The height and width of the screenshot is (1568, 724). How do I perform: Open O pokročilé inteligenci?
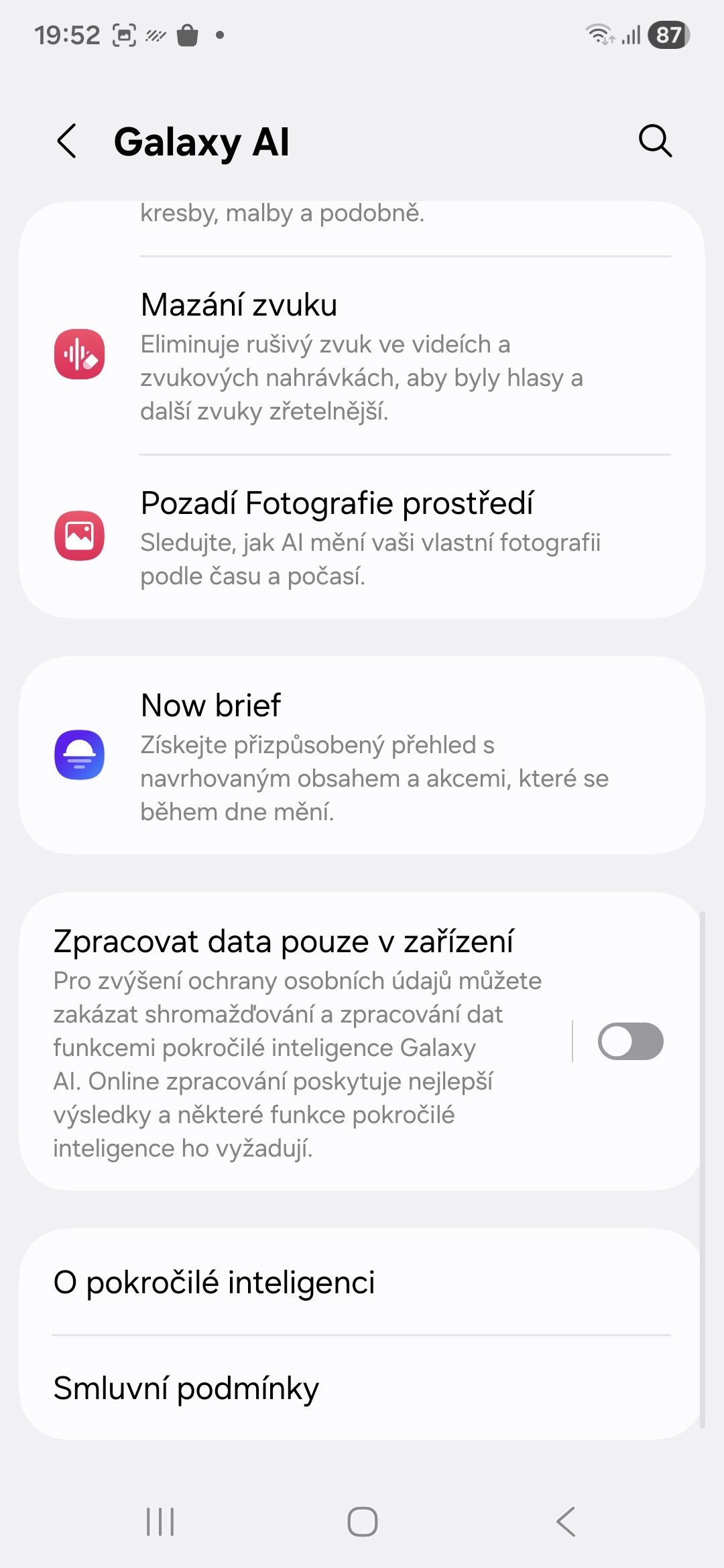(x=362, y=1283)
